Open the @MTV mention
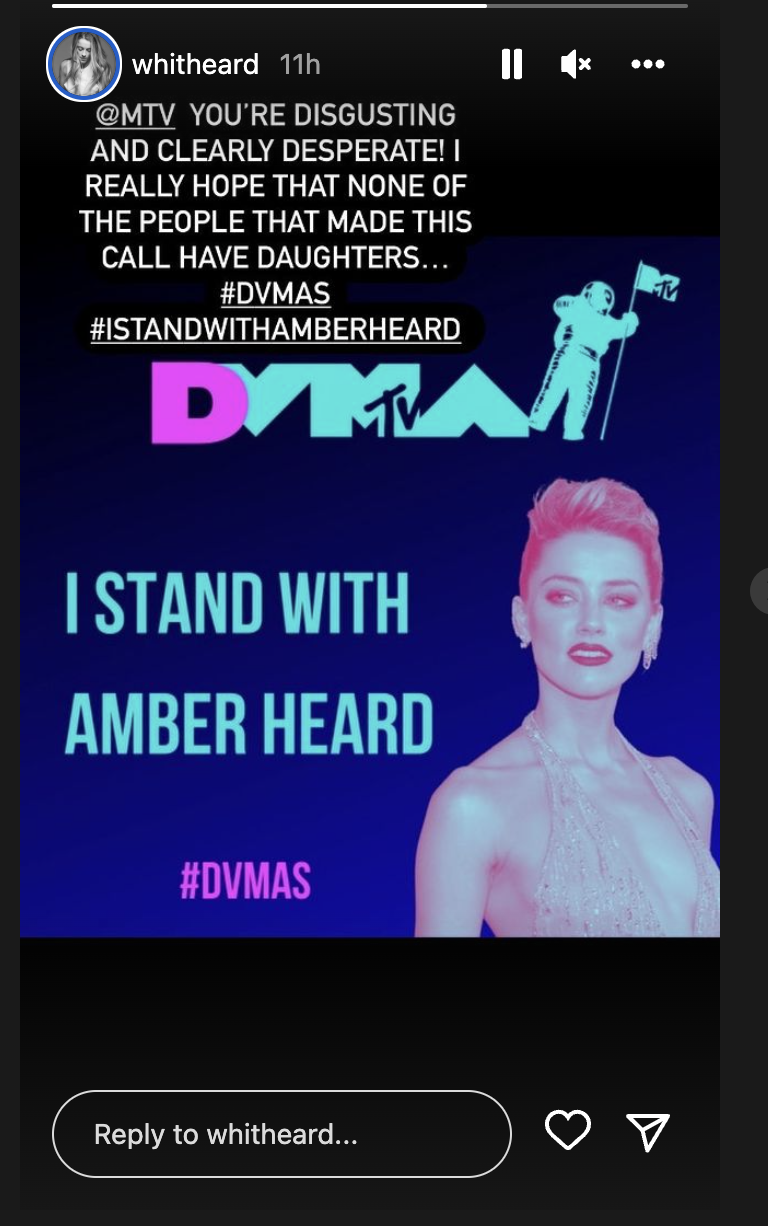Viewport: 768px width, 1226px height. click(x=135, y=115)
